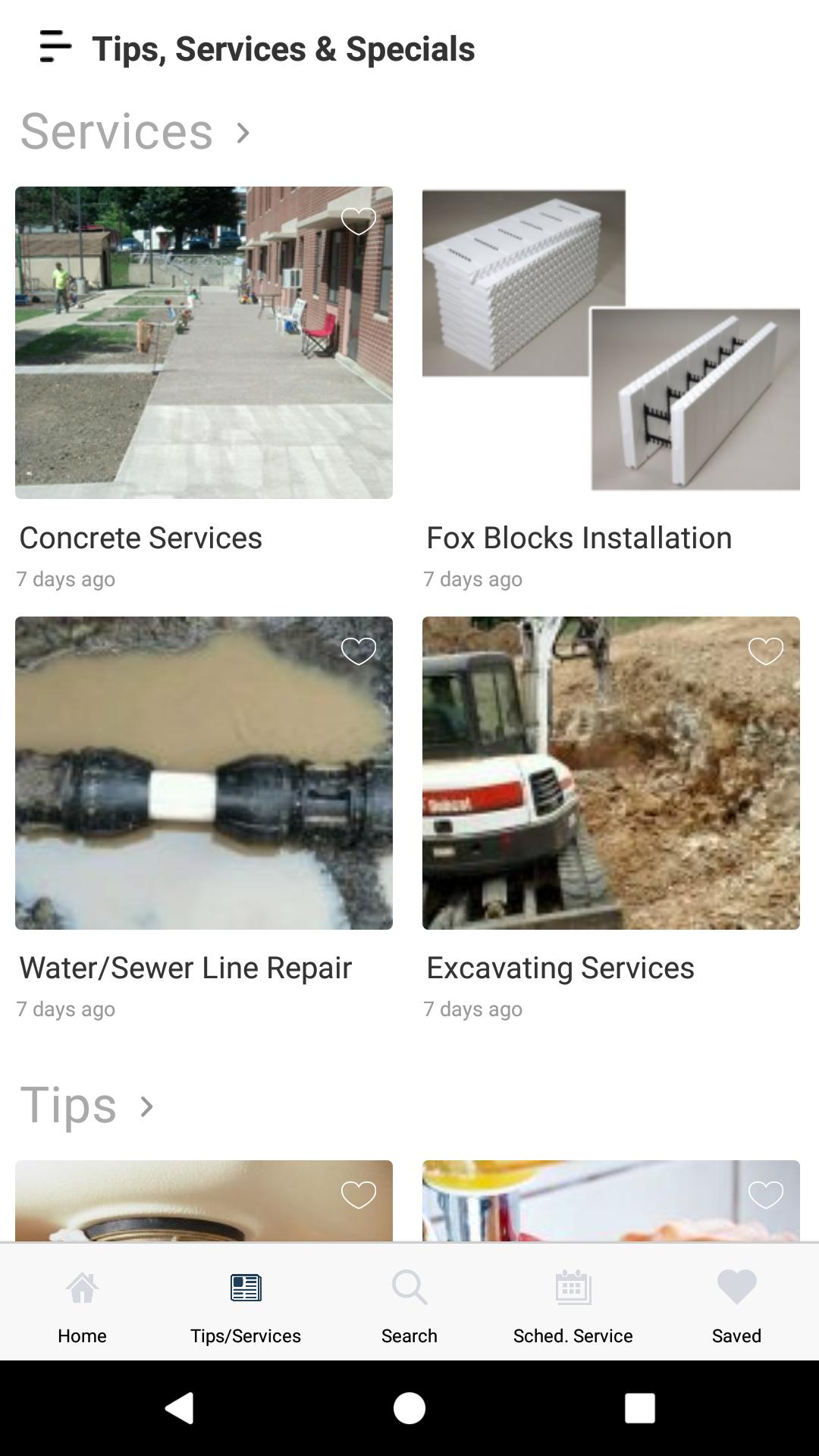The height and width of the screenshot is (1456, 819).
Task: Favorite the Concrete Services card
Action: [359, 221]
